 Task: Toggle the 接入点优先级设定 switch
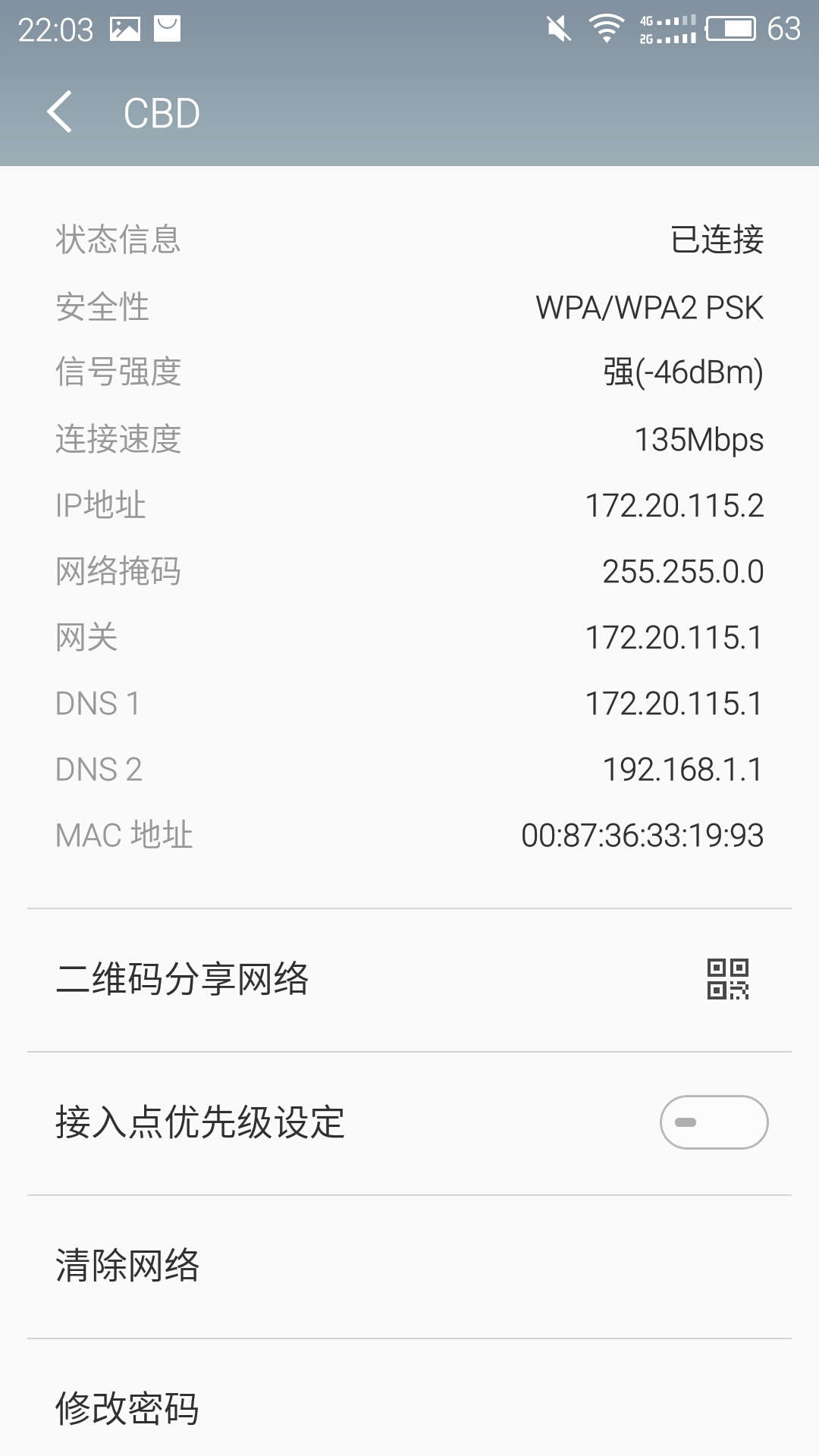pyautogui.click(x=714, y=1122)
